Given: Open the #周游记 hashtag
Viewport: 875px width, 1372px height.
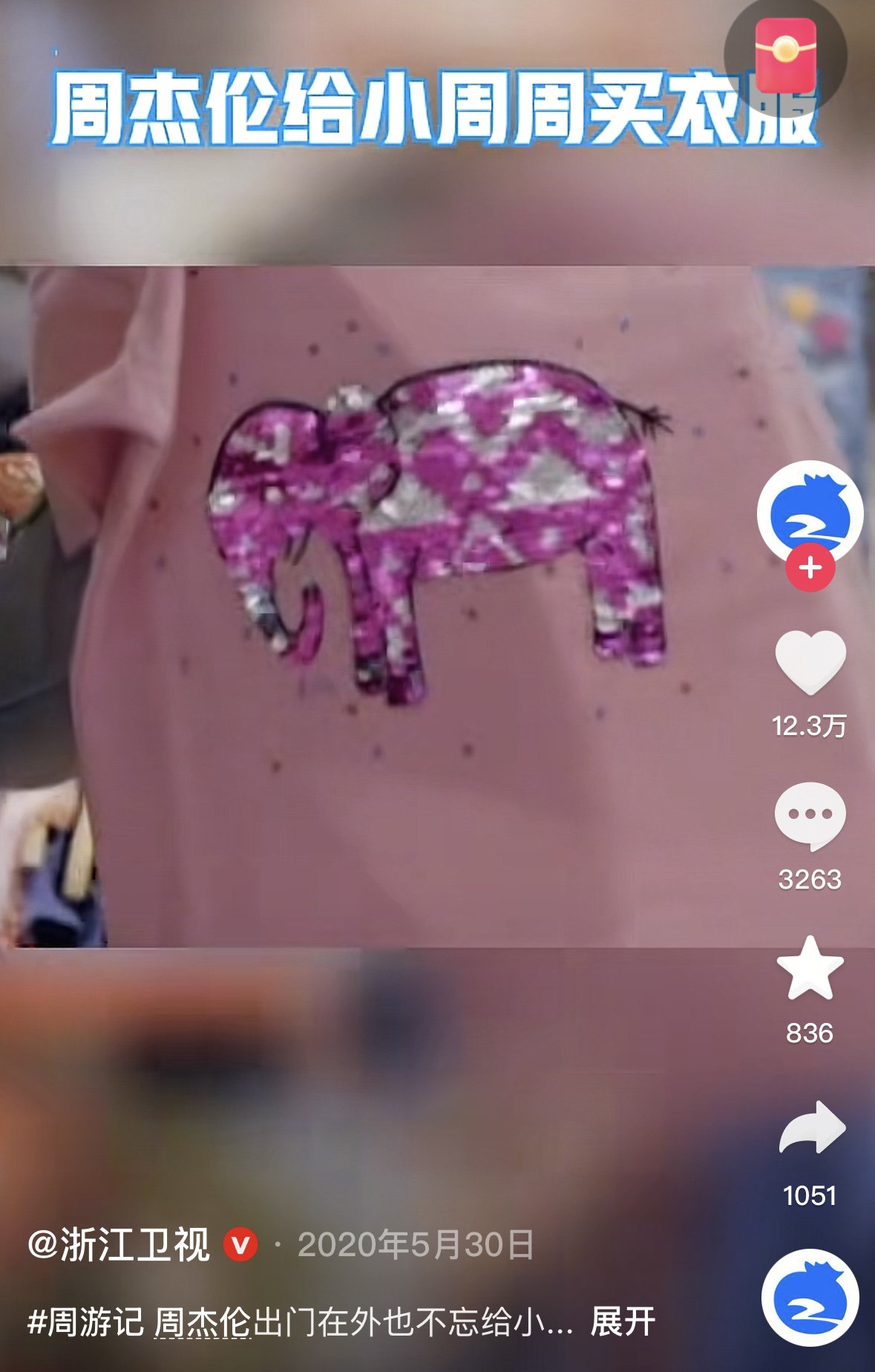Looking at the screenshot, I should click(x=85, y=1322).
